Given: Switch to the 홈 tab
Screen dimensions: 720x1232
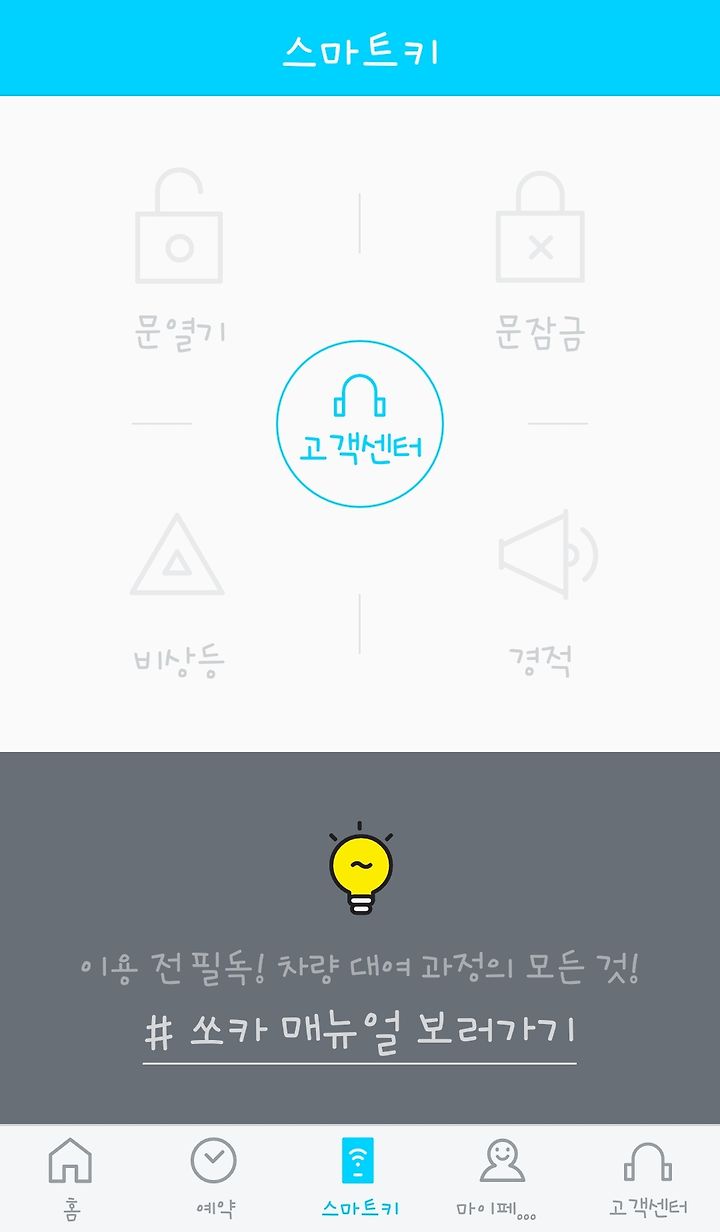Looking at the screenshot, I should (70, 1179).
